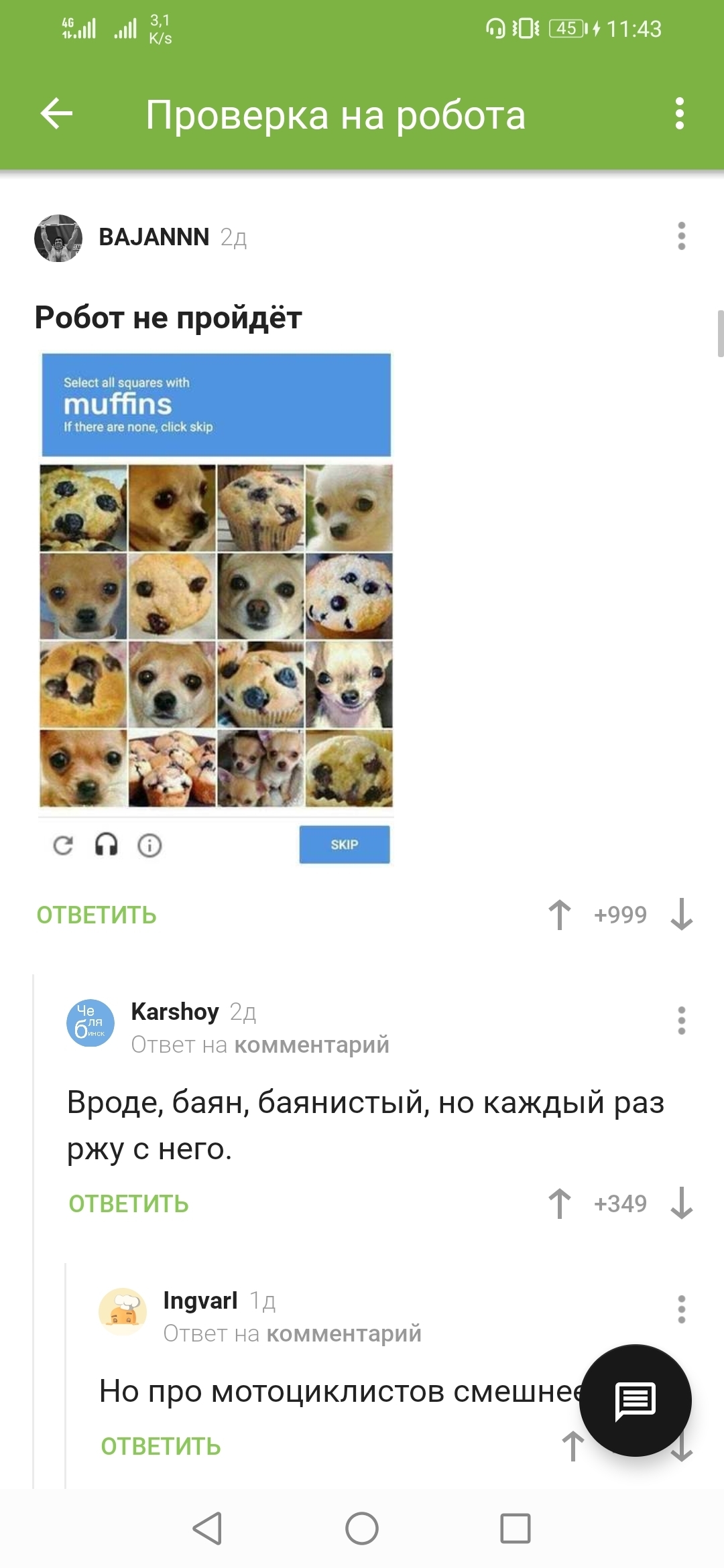The width and height of the screenshot is (724, 1568).
Task: Go back using the app bar arrow
Action: point(57,114)
